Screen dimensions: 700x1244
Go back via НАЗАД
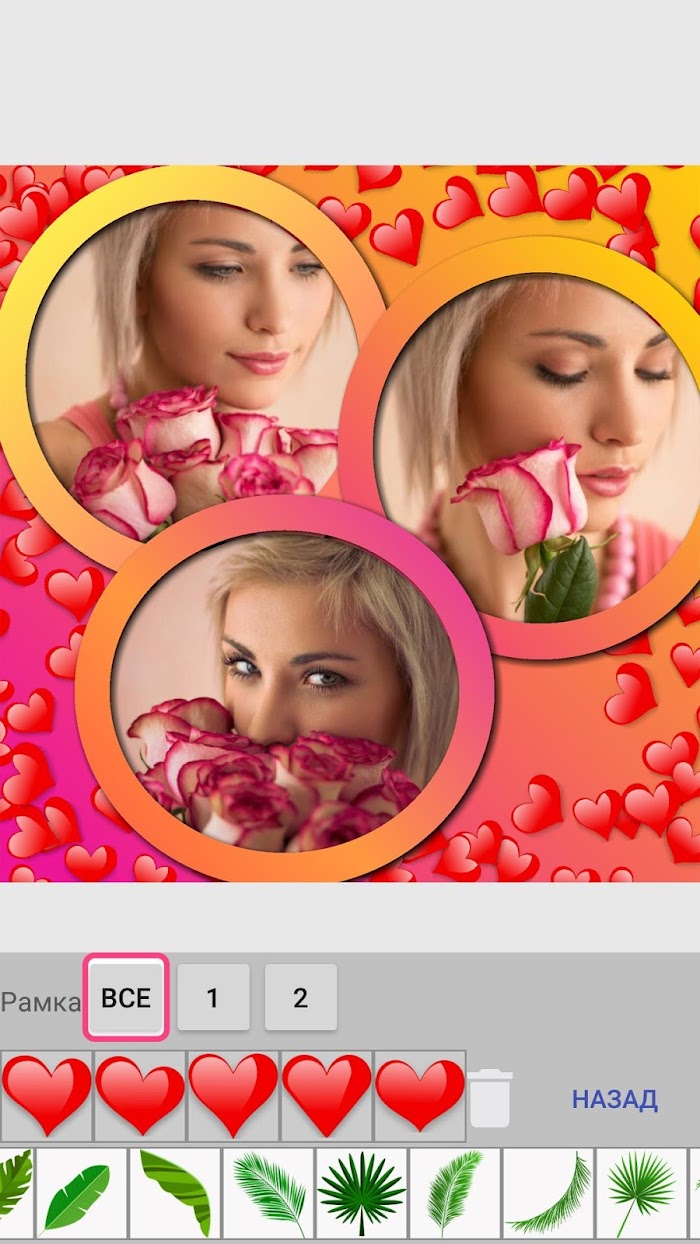tap(614, 1099)
